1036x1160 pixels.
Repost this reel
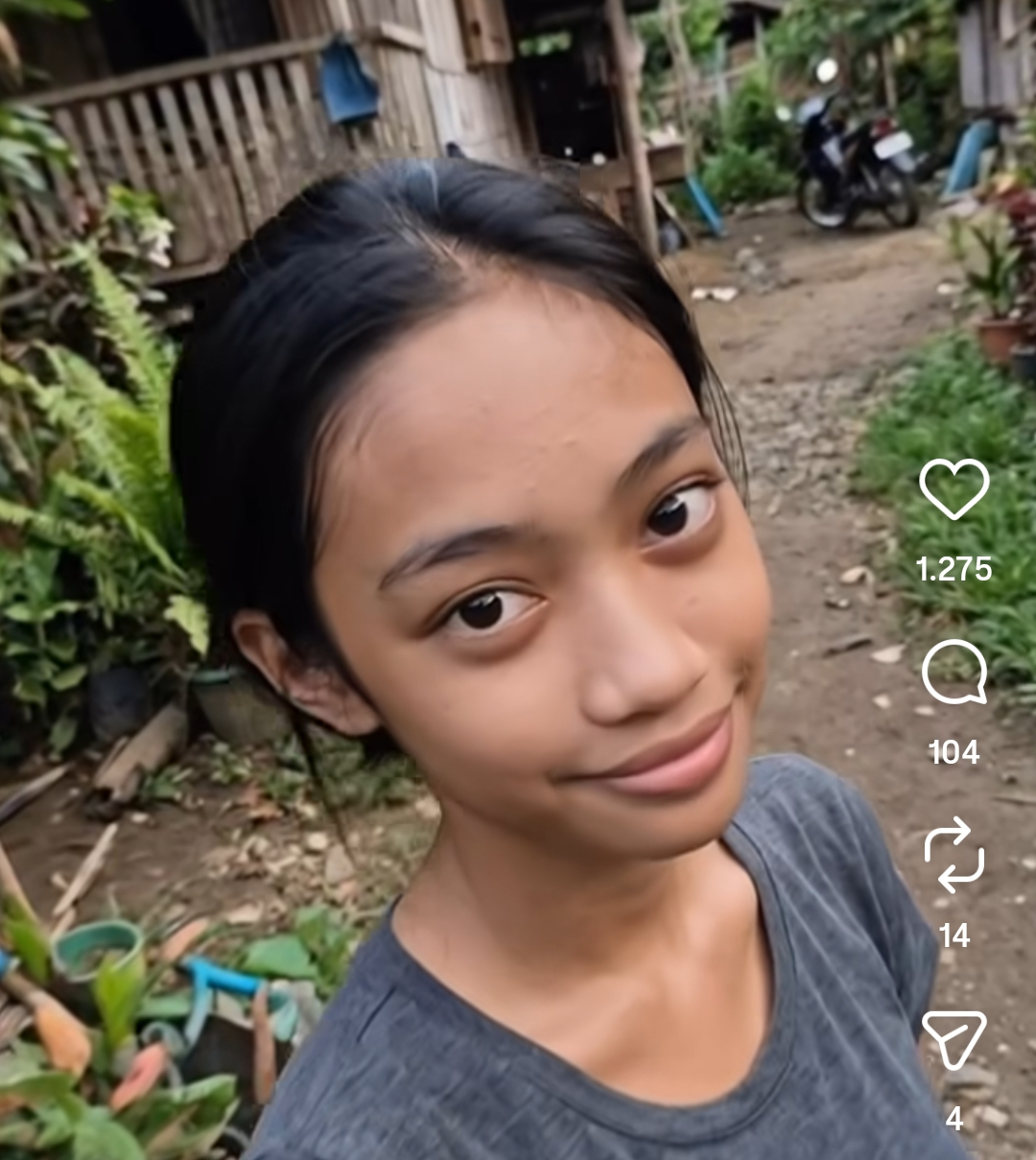point(954,856)
